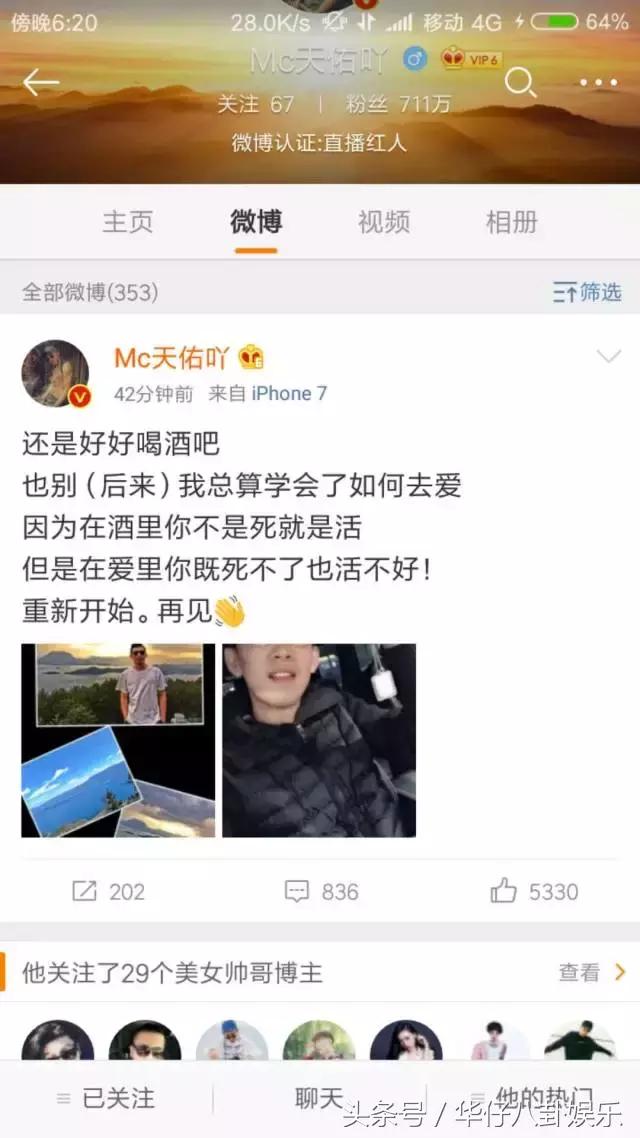Tap 查看 to see followed bloggers

pos(591,972)
